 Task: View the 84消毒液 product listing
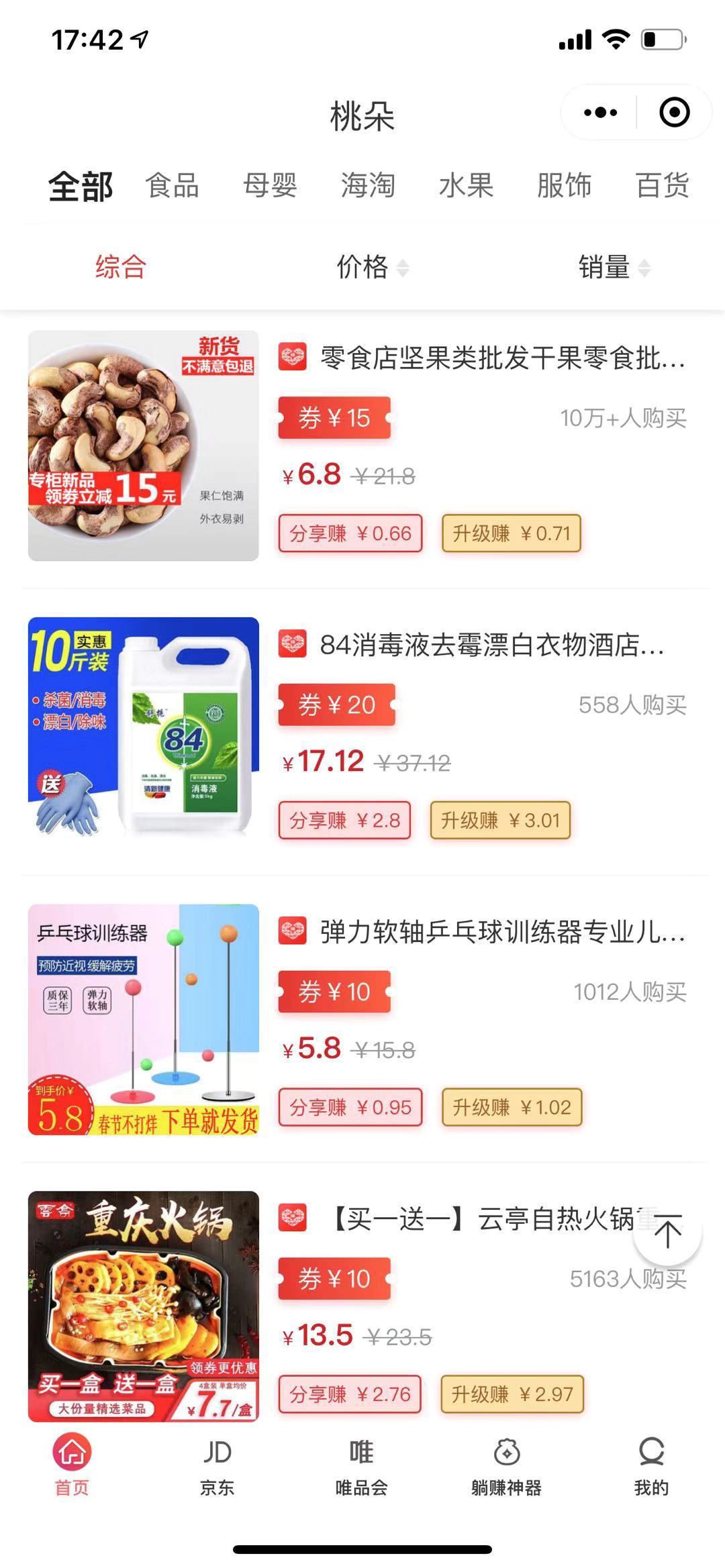point(491,645)
